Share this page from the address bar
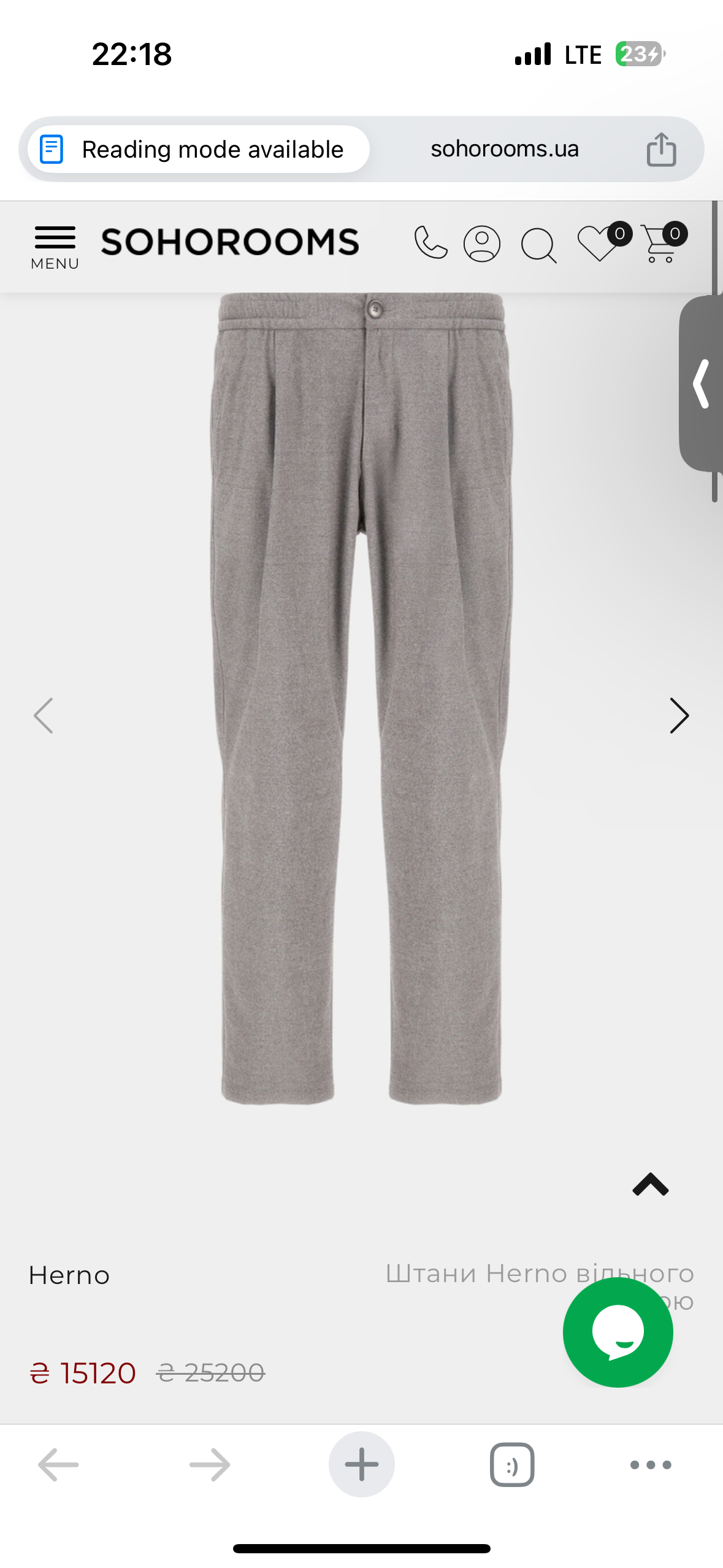The height and width of the screenshot is (1568, 723). [x=661, y=149]
